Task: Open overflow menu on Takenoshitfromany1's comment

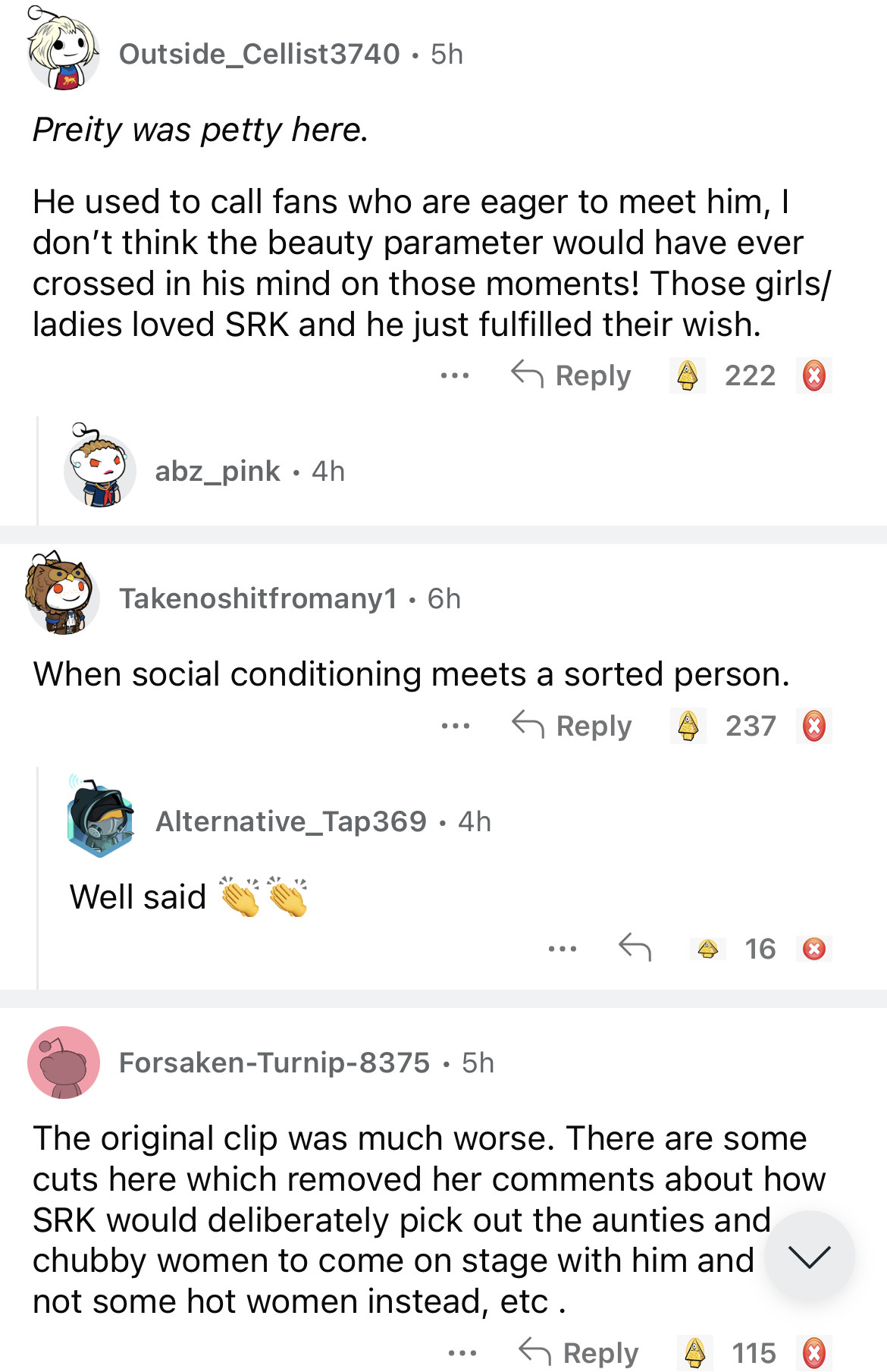Action: (x=456, y=726)
